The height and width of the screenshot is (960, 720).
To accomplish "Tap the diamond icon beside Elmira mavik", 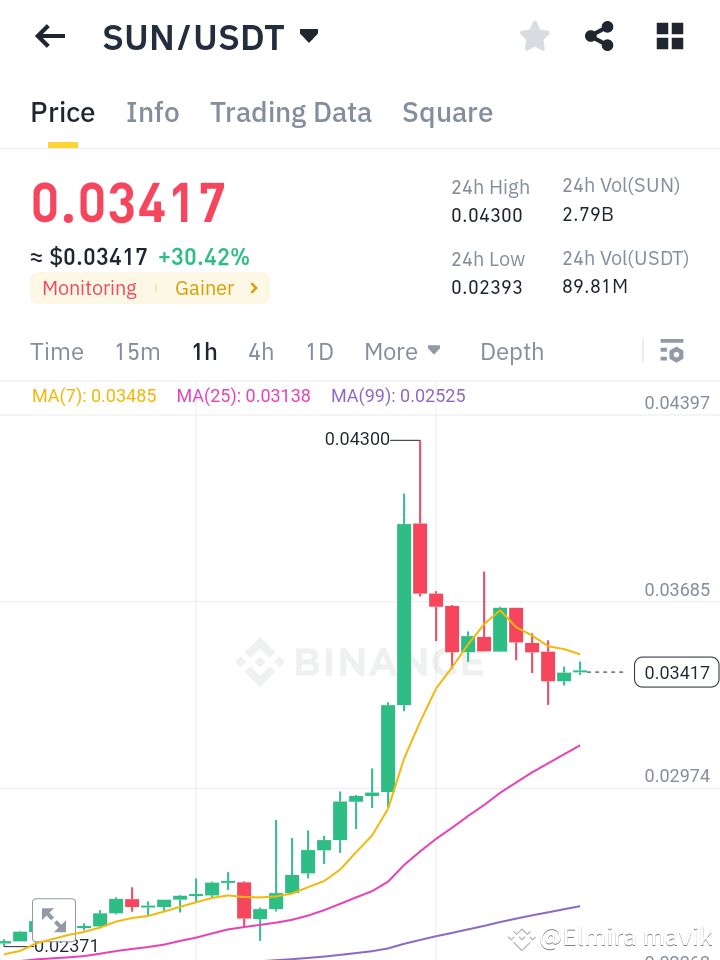I will click(x=520, y=938).
